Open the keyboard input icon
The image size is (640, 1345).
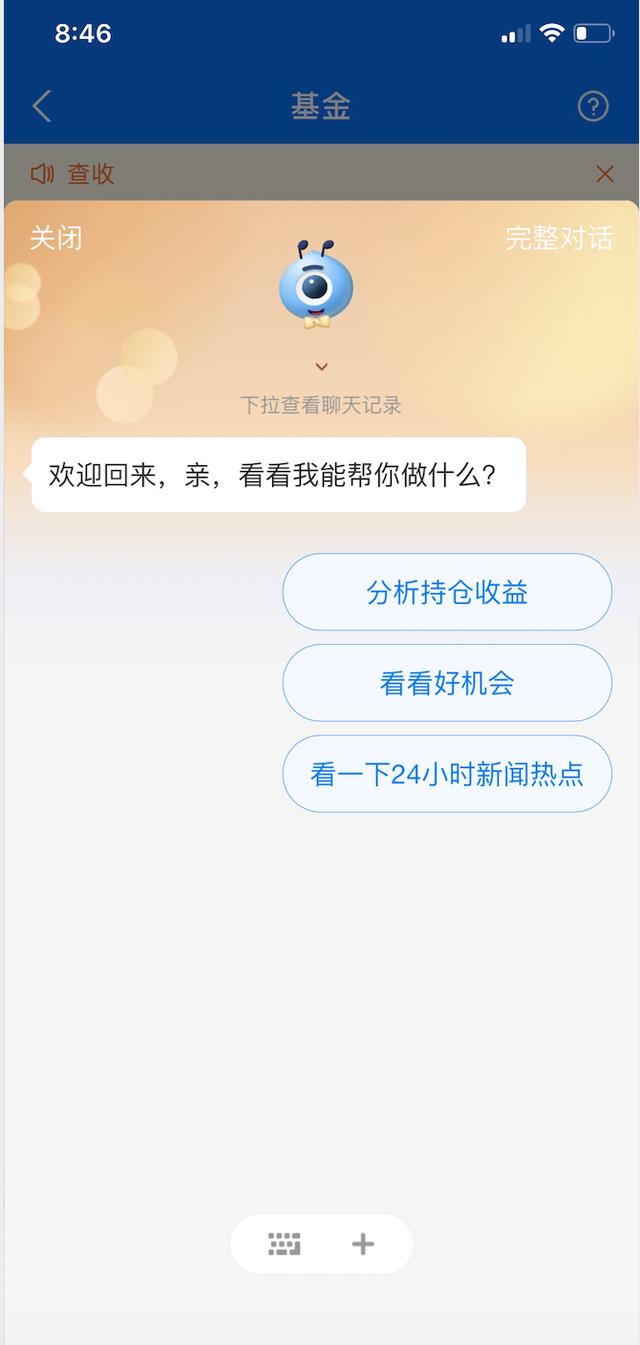tap(284, 1244)
